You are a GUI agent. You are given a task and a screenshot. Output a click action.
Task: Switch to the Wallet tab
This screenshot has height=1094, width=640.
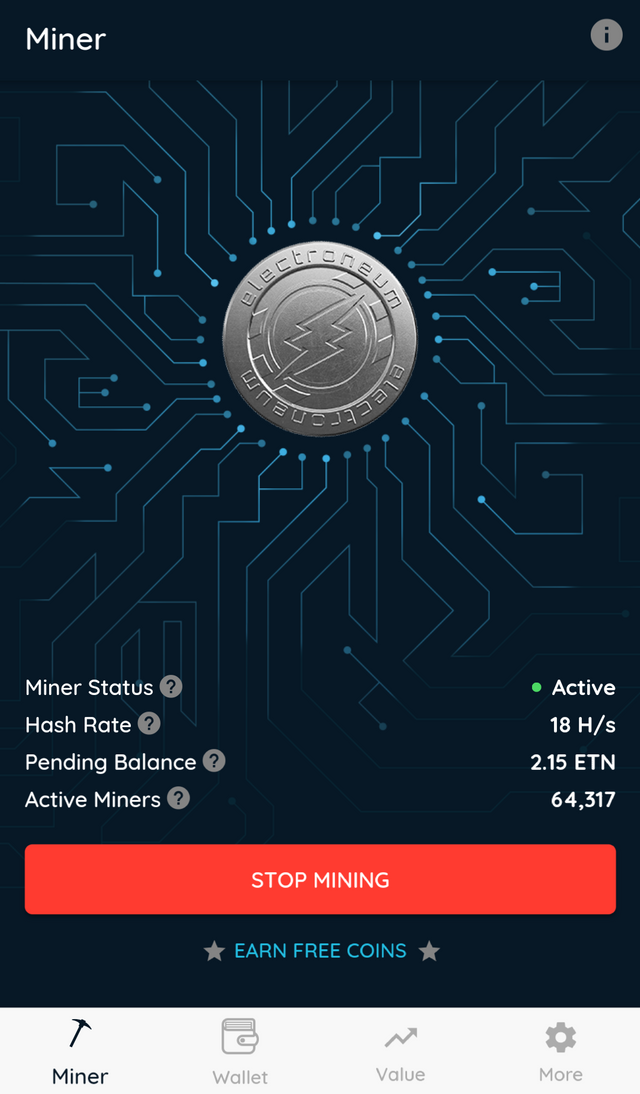(x=240, y=1052)
